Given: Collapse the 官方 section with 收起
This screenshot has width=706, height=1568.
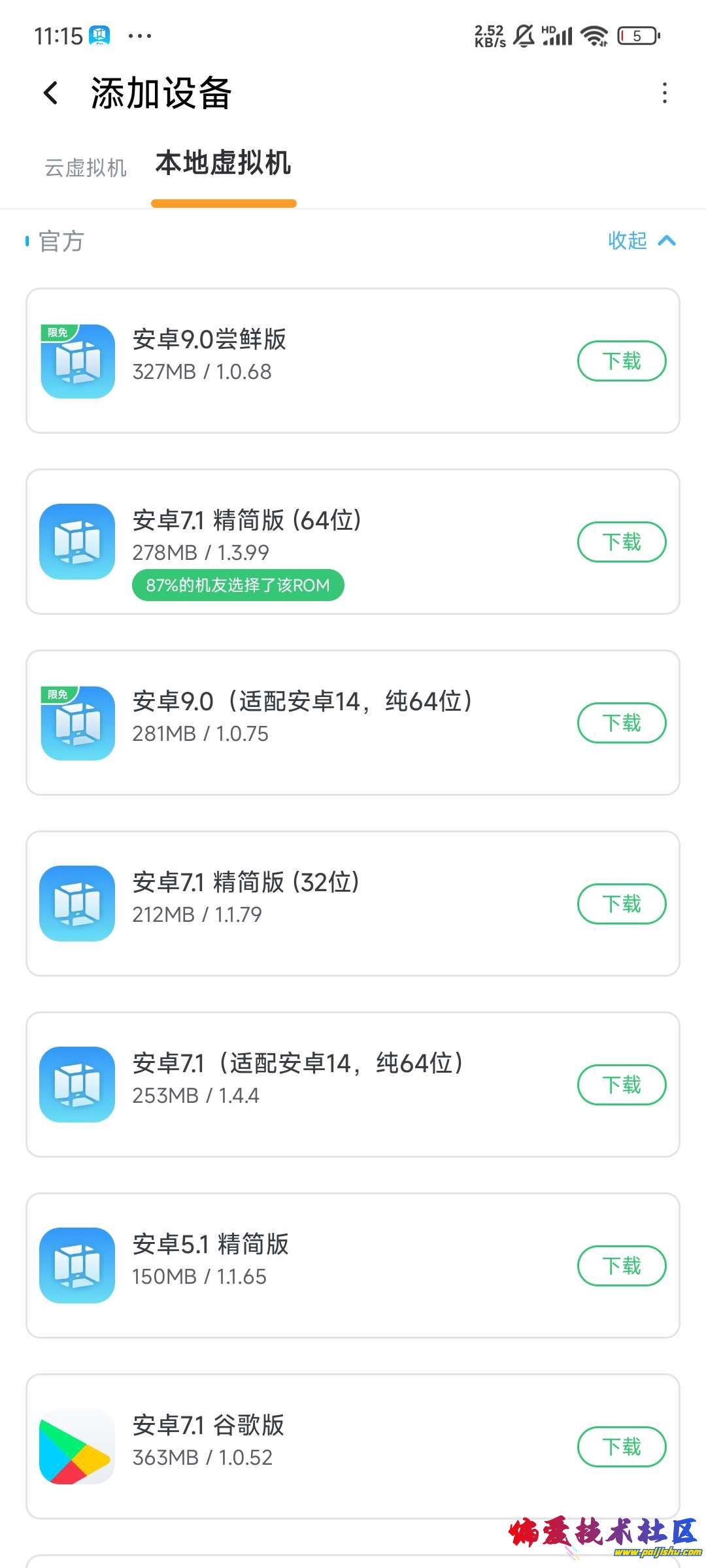Looking at the screenshot, I should coord(641,241).
